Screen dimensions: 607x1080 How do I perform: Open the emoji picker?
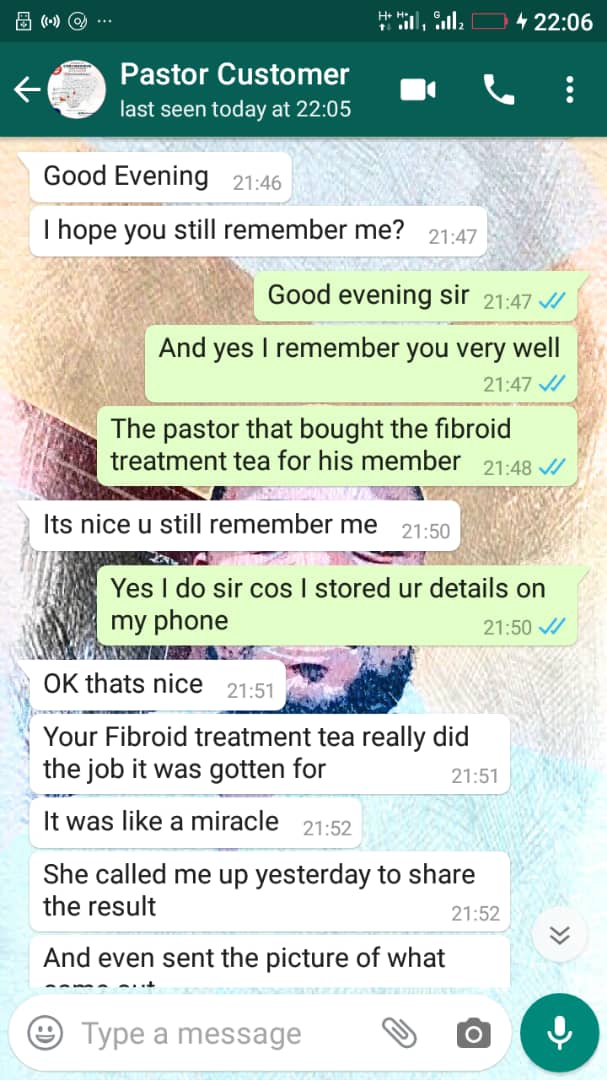pyautogui.click(x=45, y=1033)
